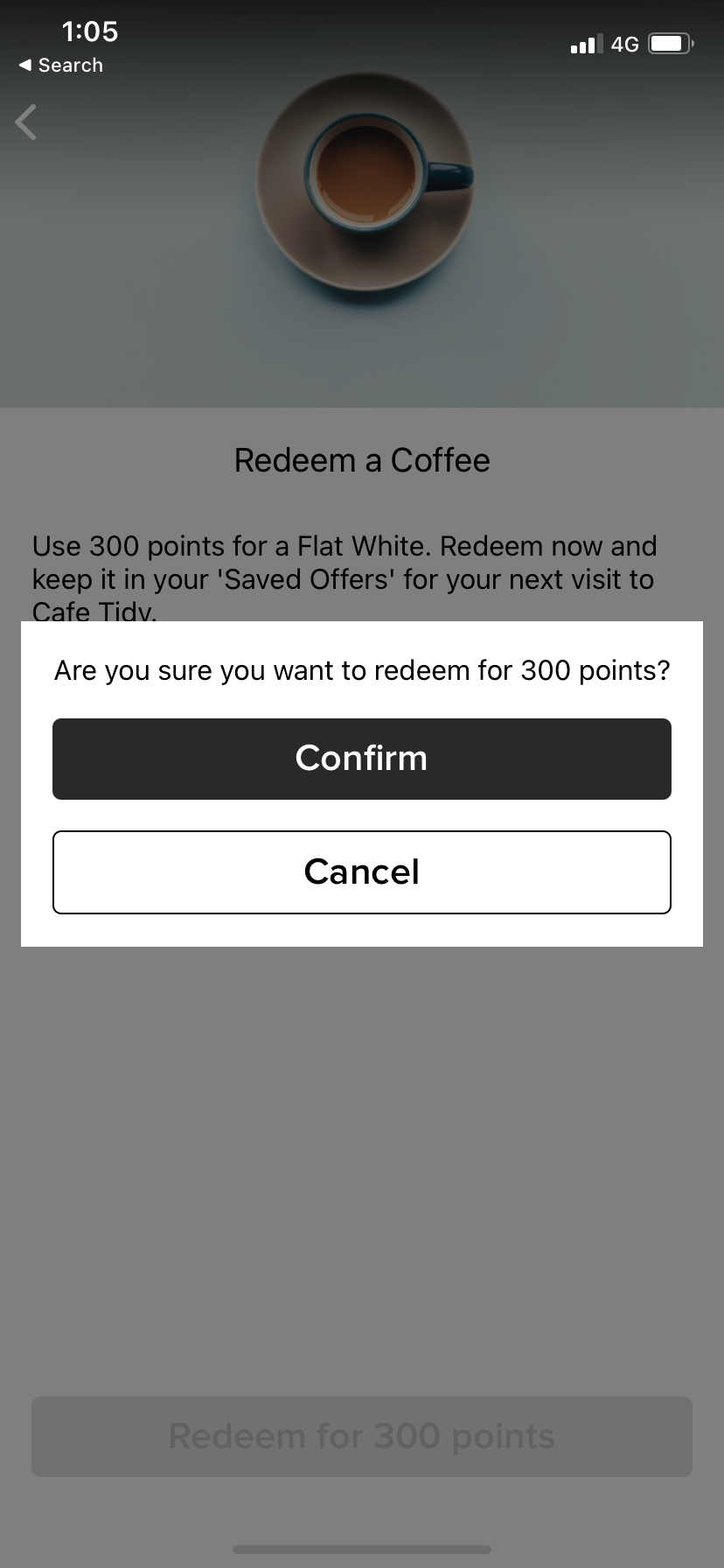Cancel the redemption dialog

click(362, 872)
